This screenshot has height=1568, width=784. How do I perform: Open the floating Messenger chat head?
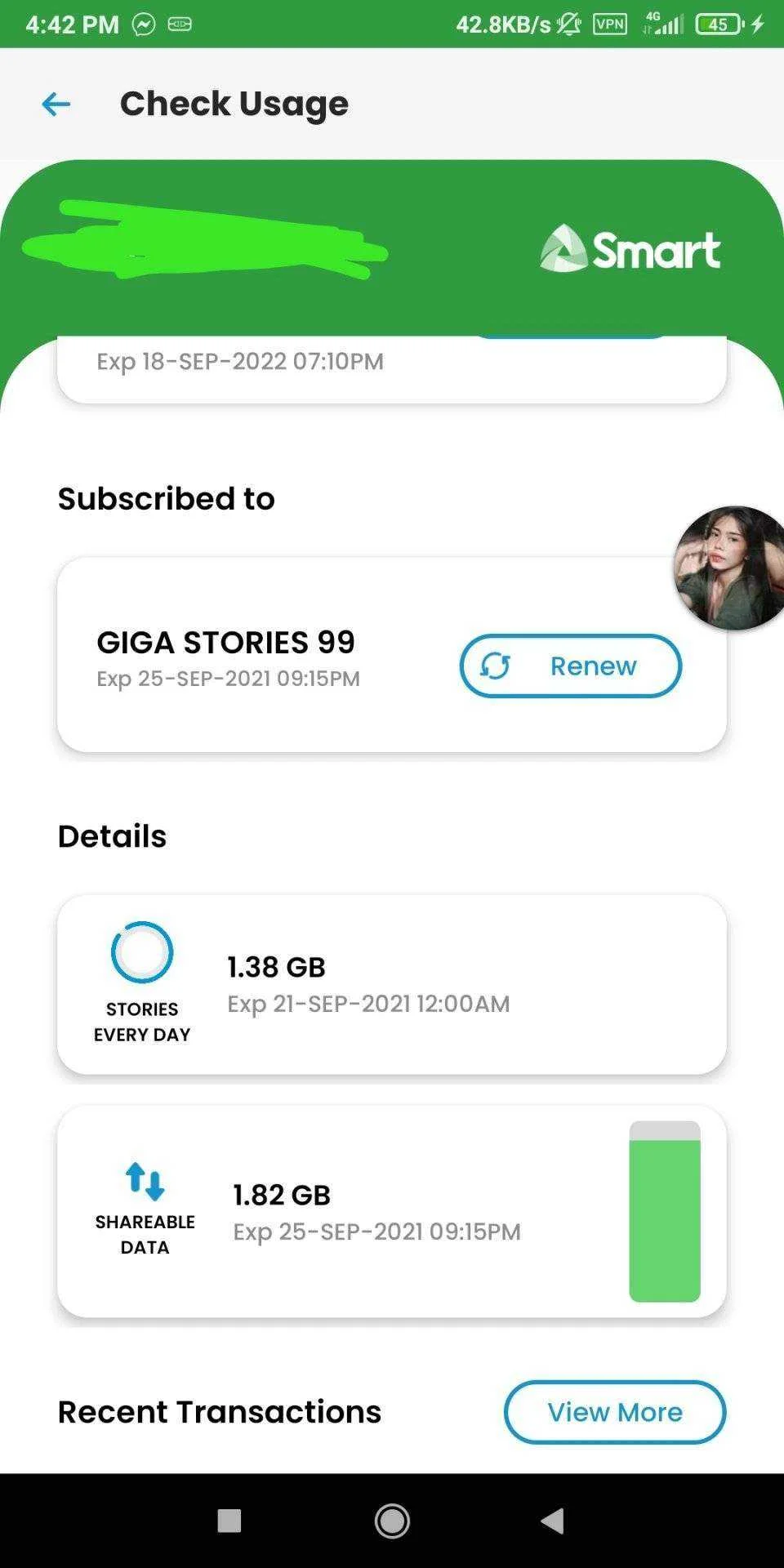point(729,568)
